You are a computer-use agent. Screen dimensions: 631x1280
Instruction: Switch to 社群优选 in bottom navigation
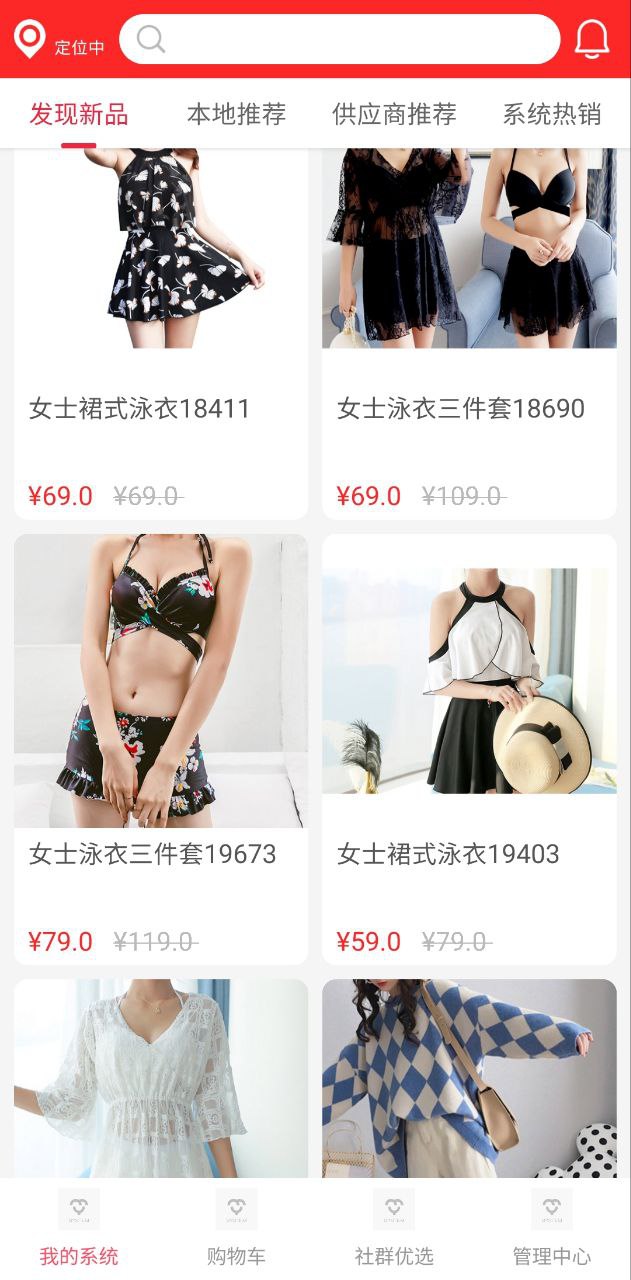(x=394, y=1229)
